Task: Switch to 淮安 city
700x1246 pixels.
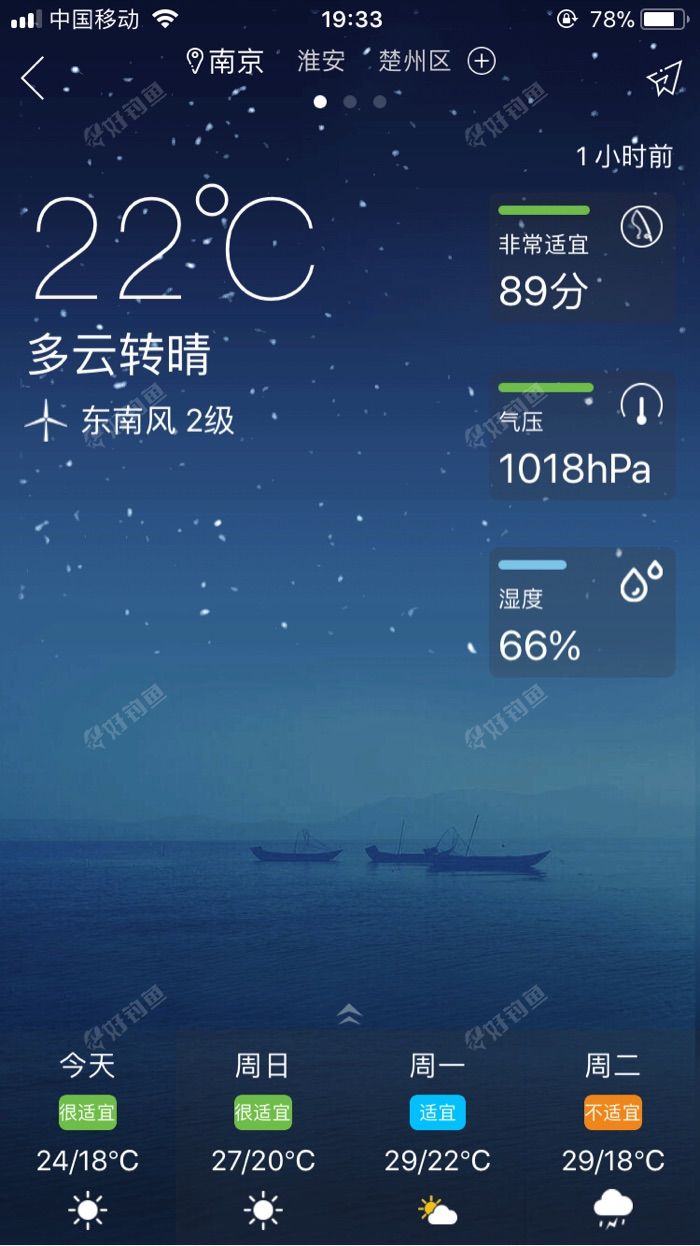Action: [x=321, y=61]
